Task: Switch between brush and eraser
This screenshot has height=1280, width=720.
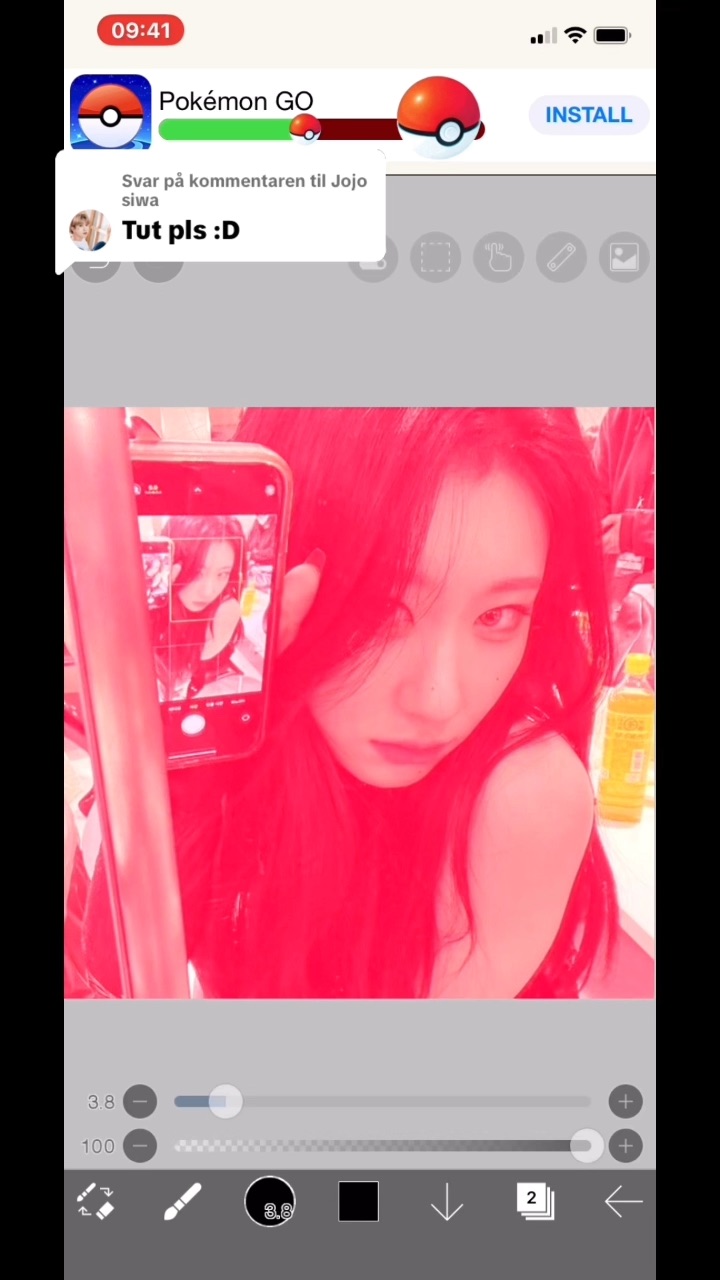Action: [97, 1201]
